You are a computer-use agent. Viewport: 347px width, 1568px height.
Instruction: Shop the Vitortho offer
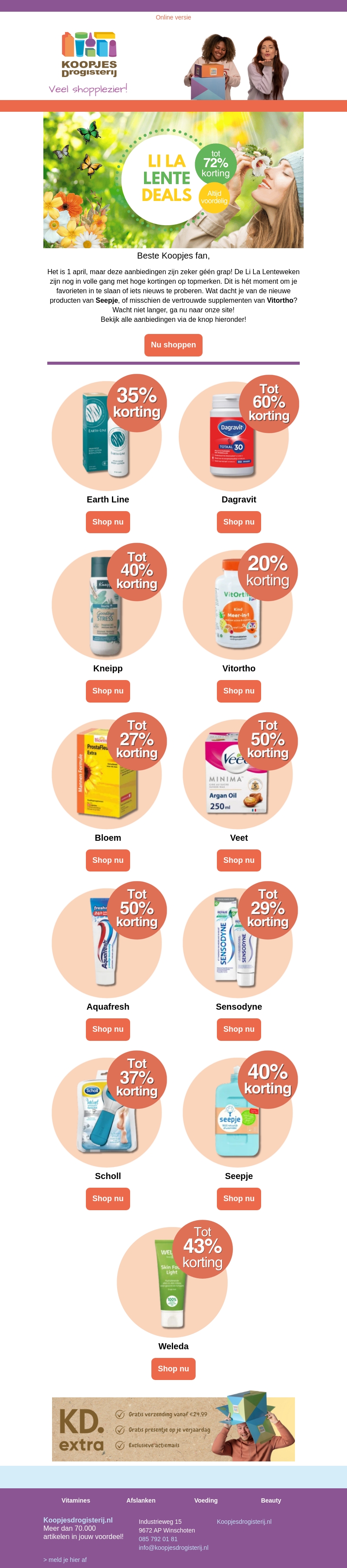click(239, 691)
